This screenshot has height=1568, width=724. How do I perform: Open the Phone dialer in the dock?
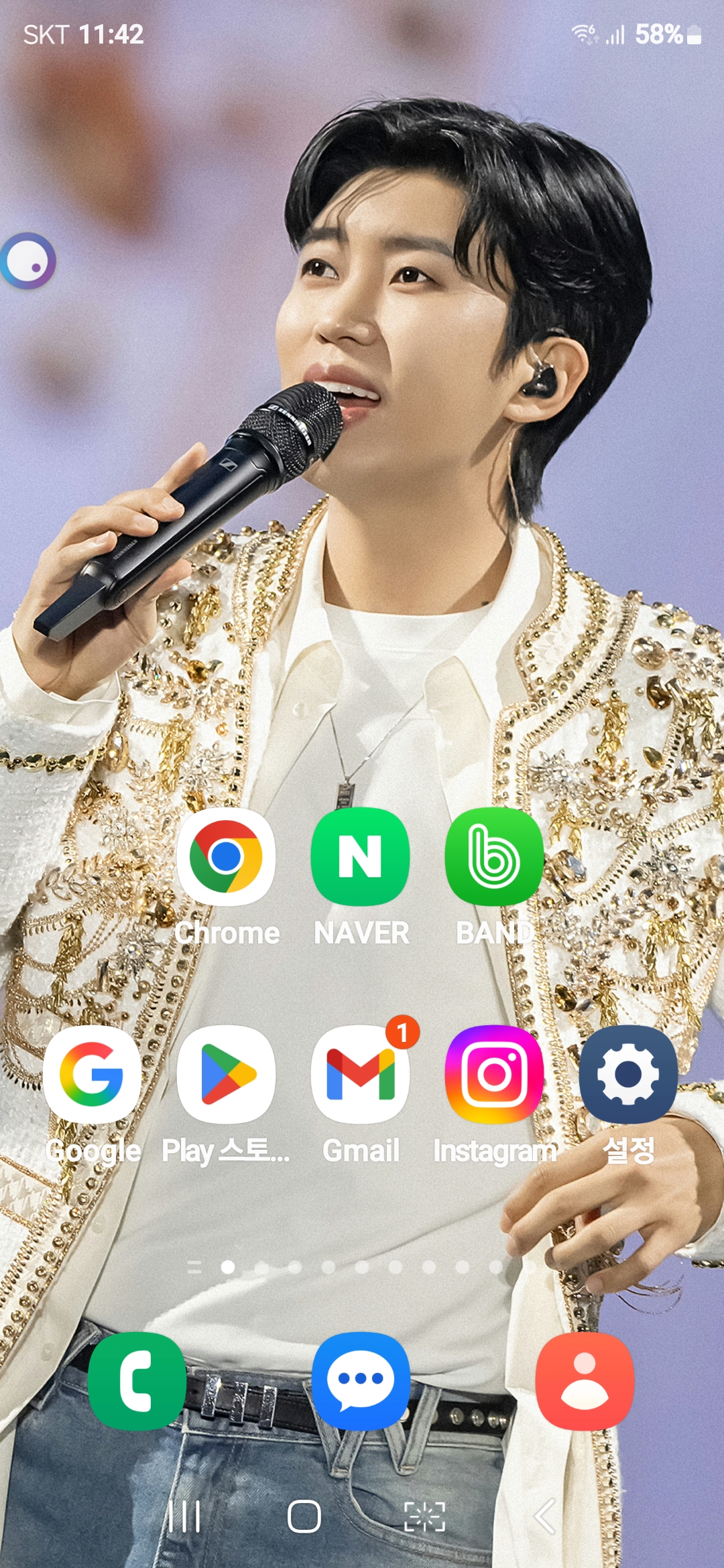(x=137, y=1381)
